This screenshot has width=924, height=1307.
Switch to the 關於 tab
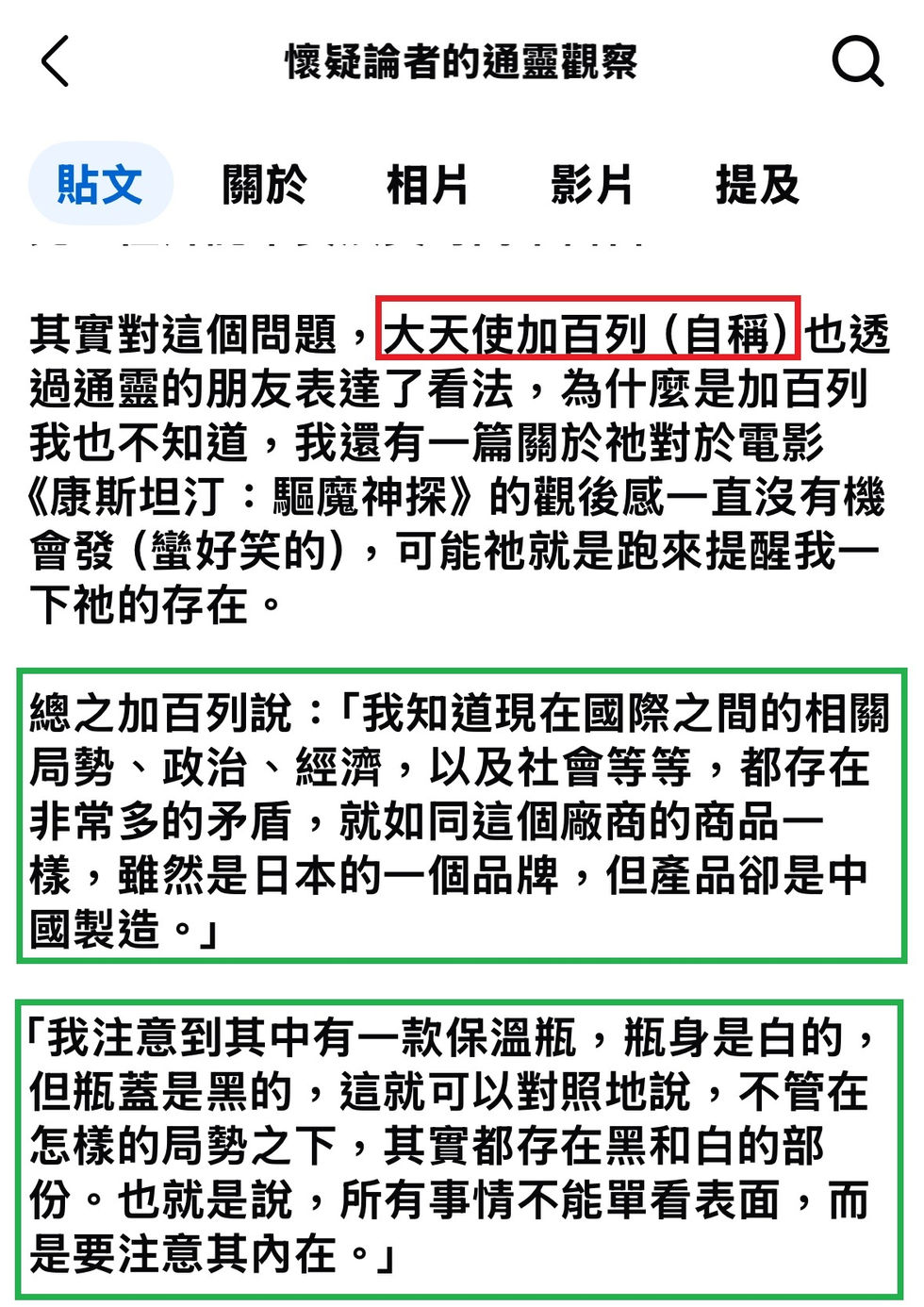(265, 184)
